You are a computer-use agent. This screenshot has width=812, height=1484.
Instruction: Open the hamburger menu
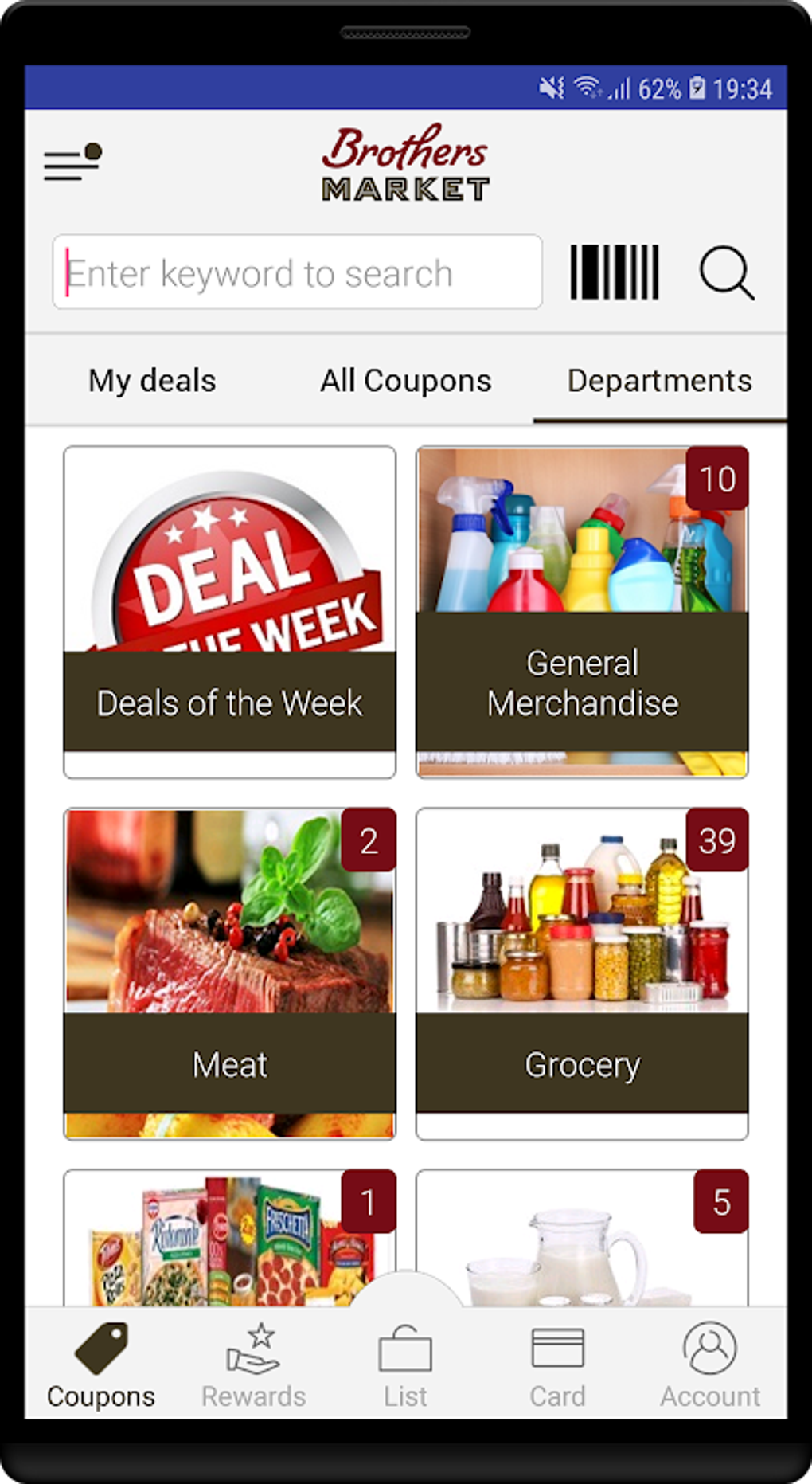tap(72, 162)
